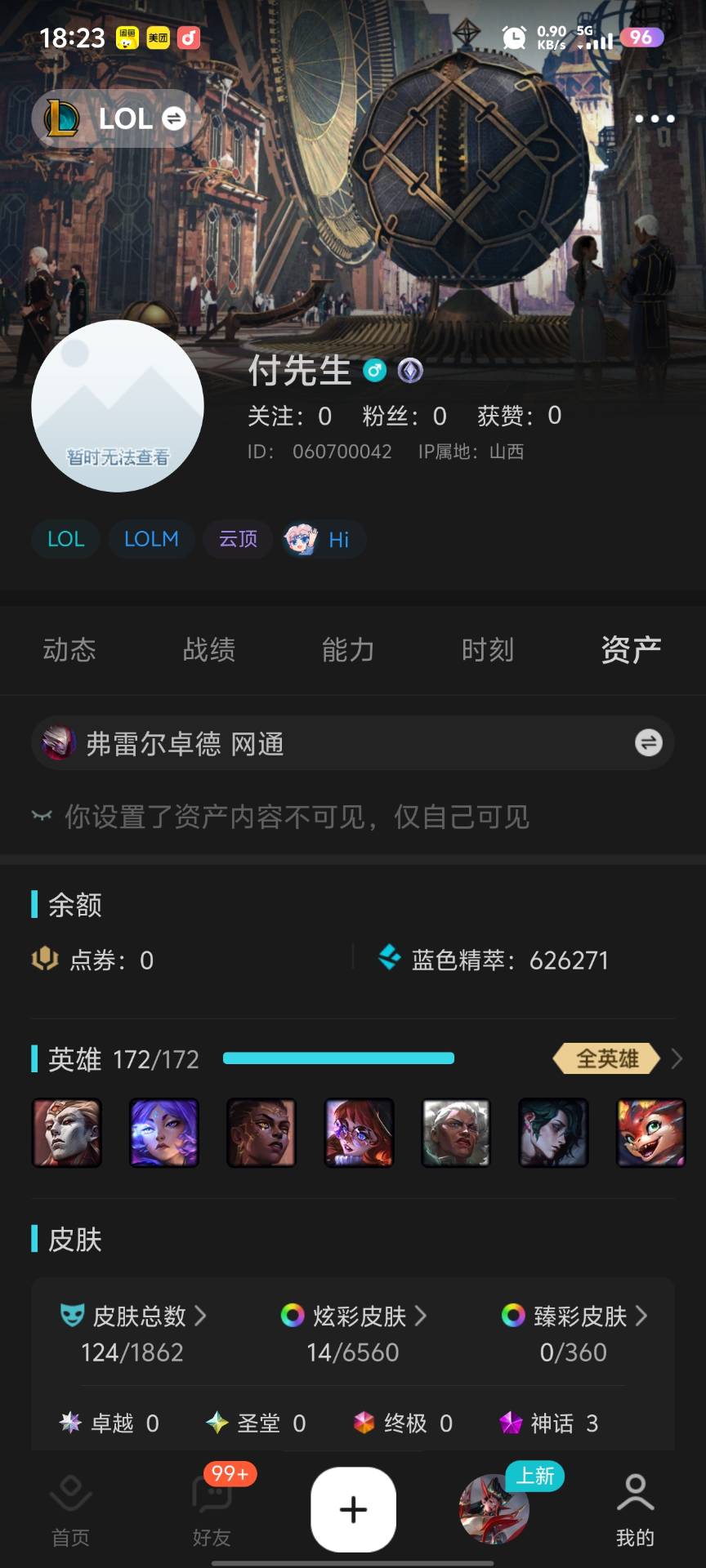Select the LOLM tag chip

pyautogui.click(x=151, y=539)
